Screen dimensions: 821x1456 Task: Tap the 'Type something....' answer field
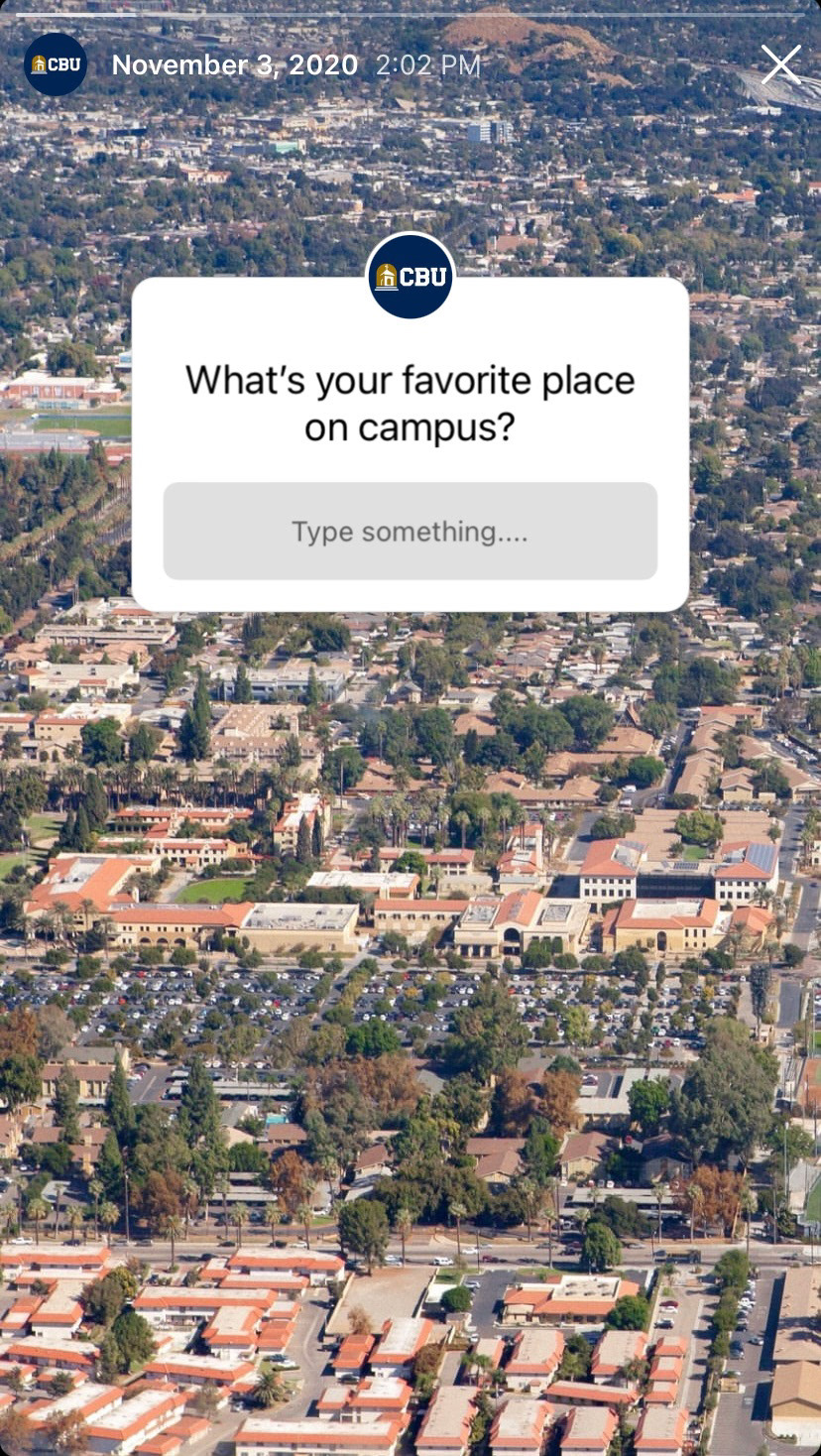(410, 532)
